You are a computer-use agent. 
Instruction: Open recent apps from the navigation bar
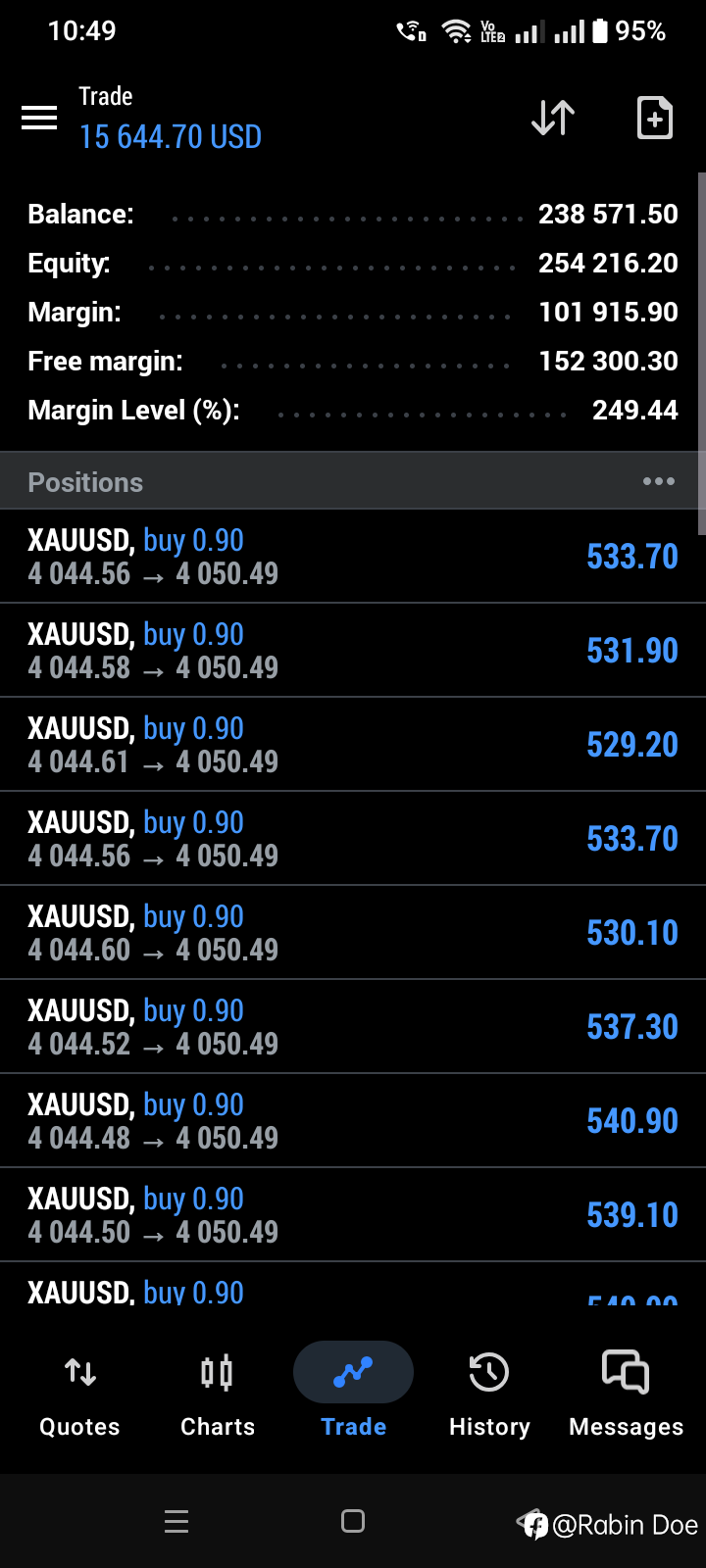pyautogui.click(x=176, y=1521)
